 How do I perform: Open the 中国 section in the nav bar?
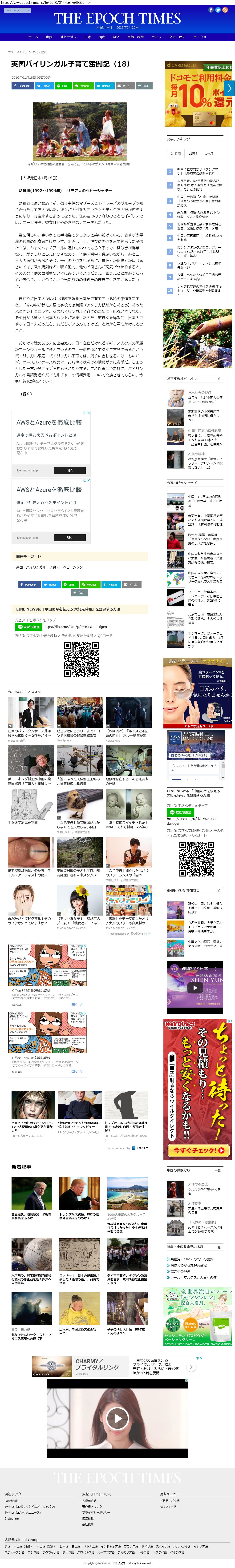(49, 37)
